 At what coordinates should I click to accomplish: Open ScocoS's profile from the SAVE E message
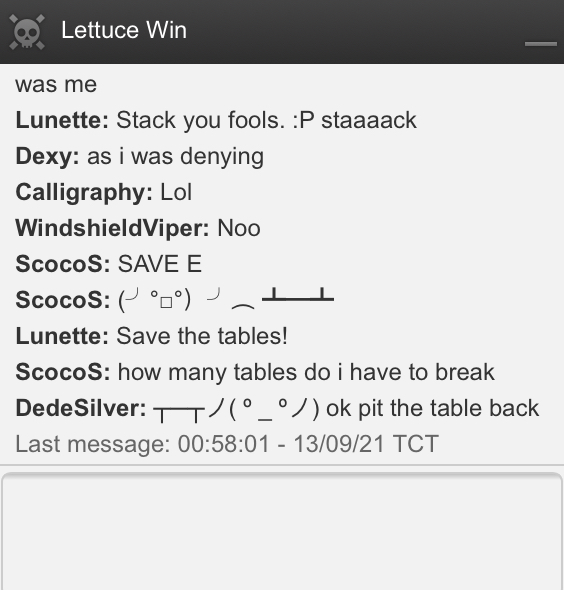(x=63, y=264)
